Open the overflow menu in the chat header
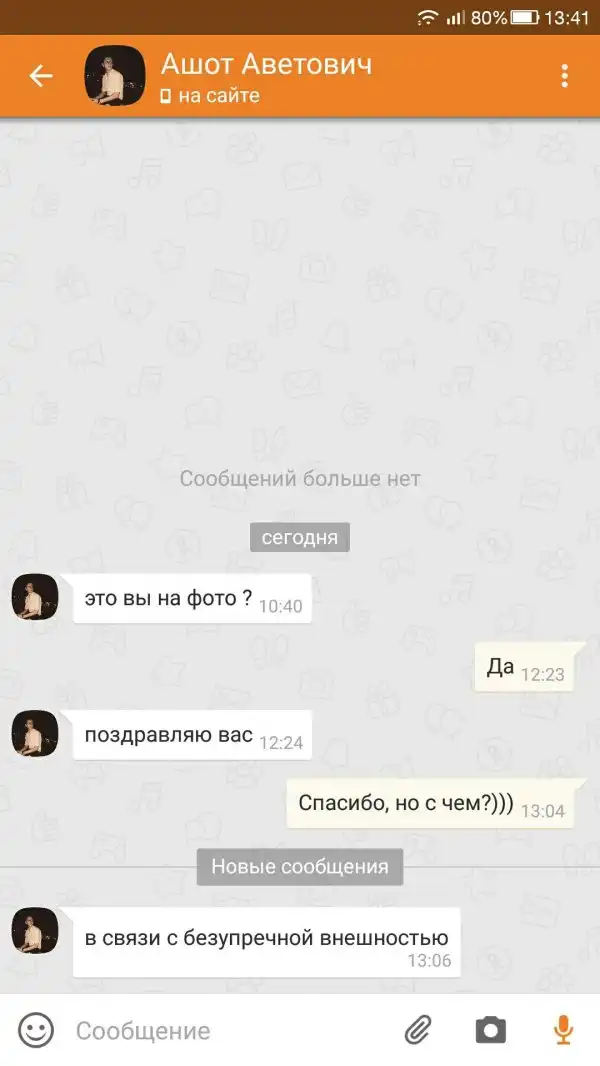Viewport: 600px width, 1066px height. [x=564, y=76]
